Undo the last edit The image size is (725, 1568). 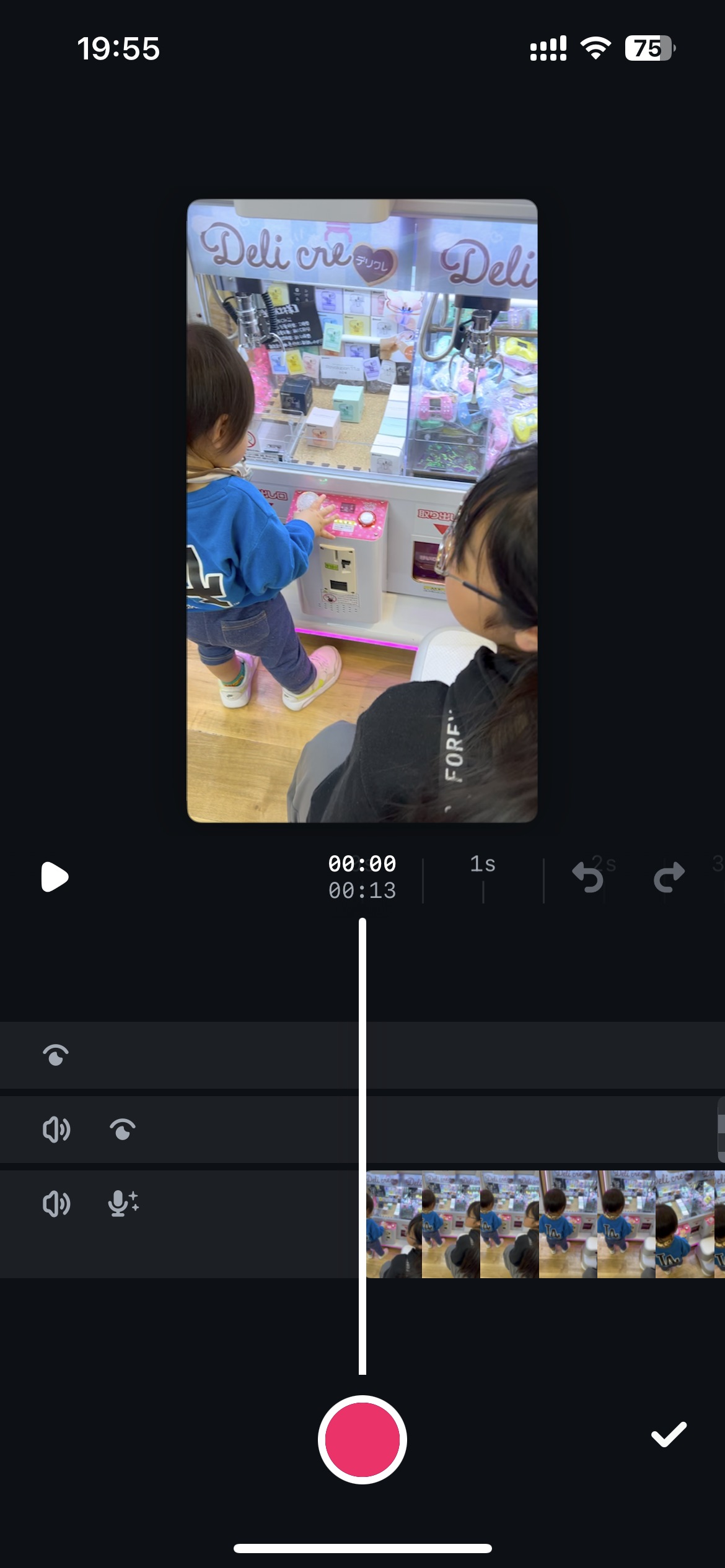pos(587,877)
